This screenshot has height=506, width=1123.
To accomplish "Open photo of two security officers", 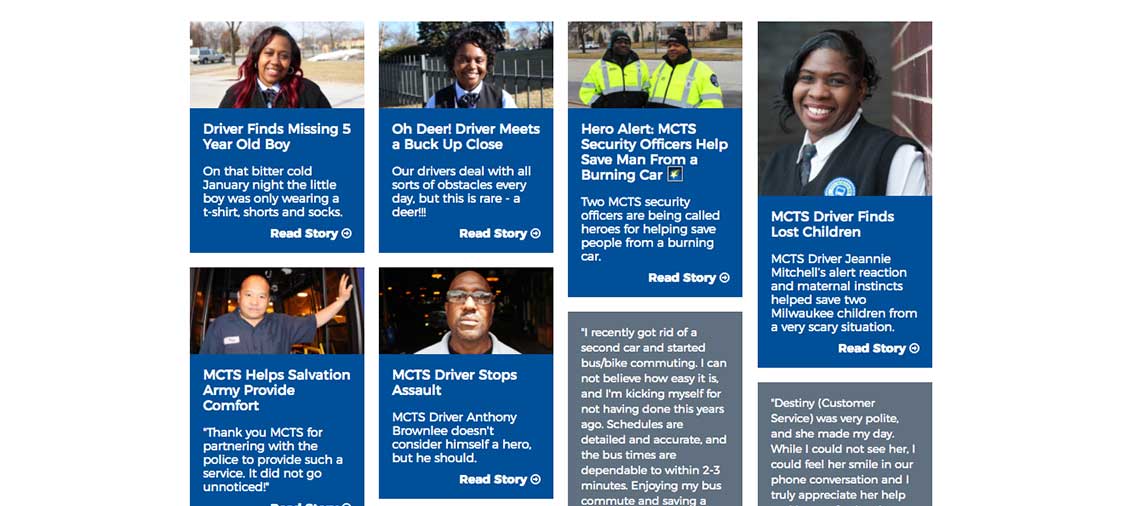I will coord(655,65).
